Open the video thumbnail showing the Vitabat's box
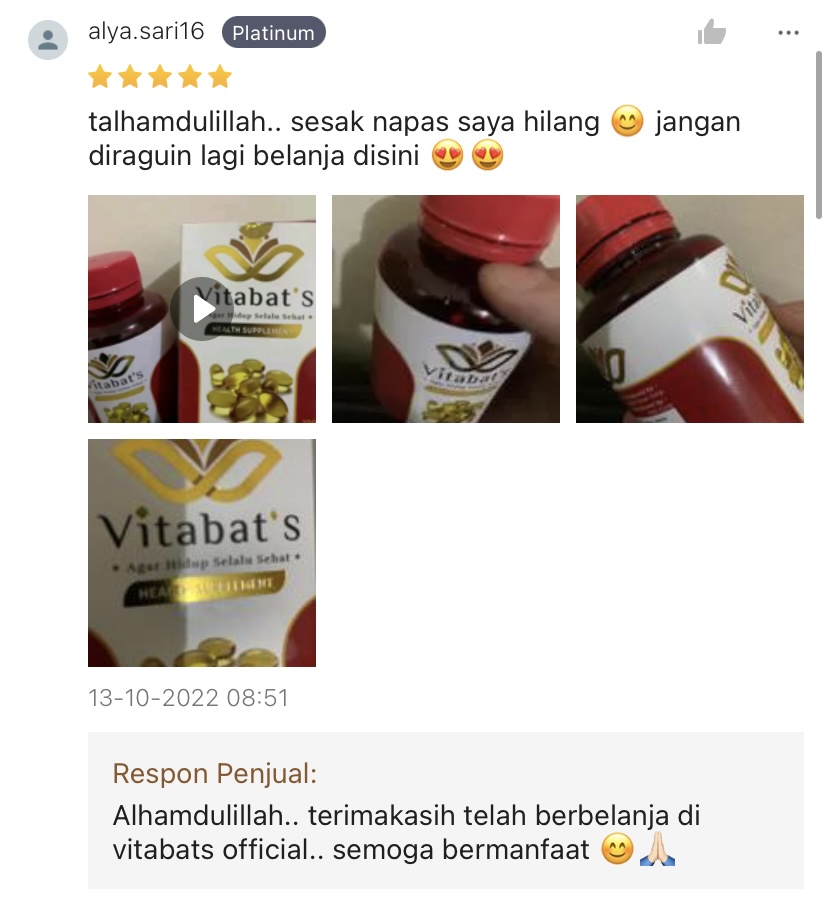828x910 pixels. click(201, 308)
